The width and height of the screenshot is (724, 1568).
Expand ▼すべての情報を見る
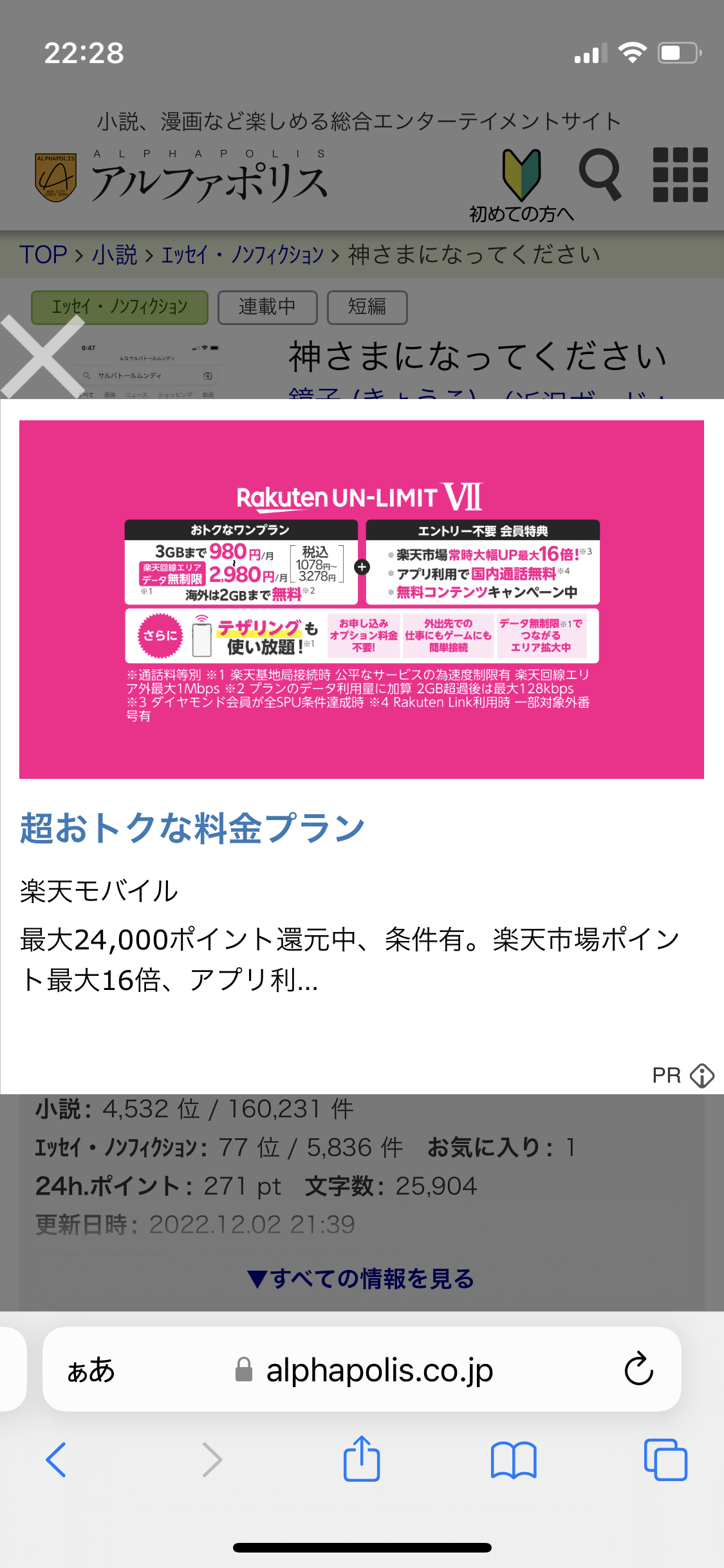coord(361,1278)
